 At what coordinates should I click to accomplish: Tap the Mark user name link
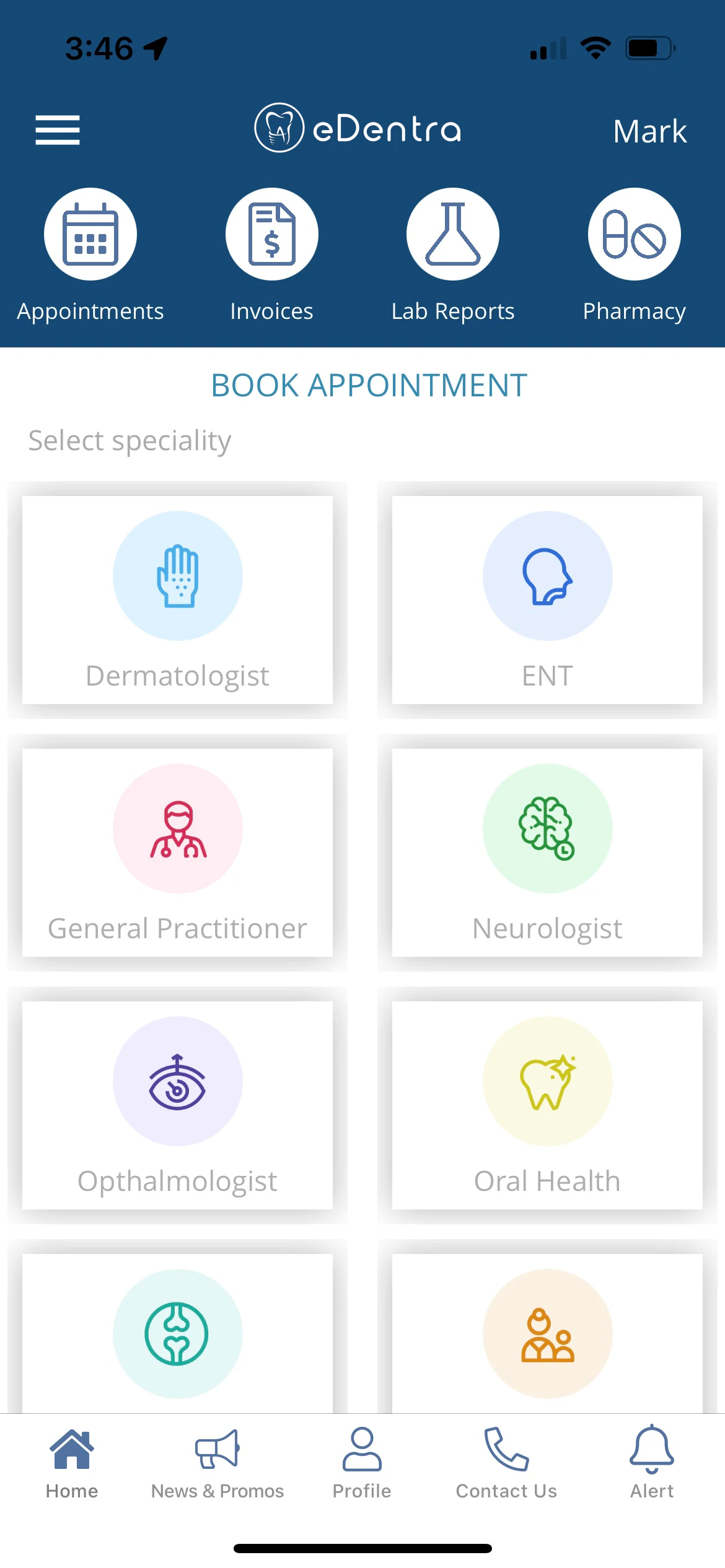click(649, 131)
